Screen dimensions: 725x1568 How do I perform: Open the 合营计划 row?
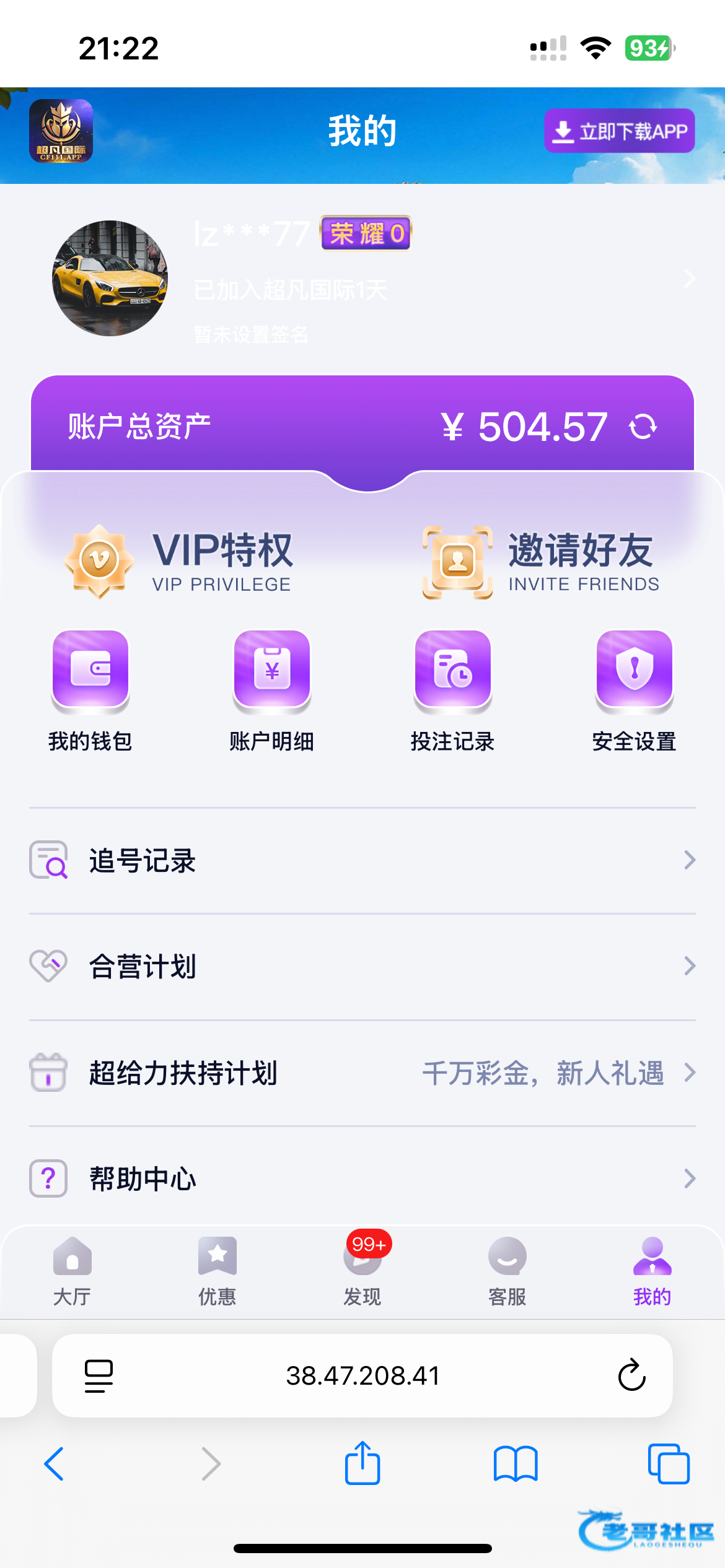[x=362, y=966]
